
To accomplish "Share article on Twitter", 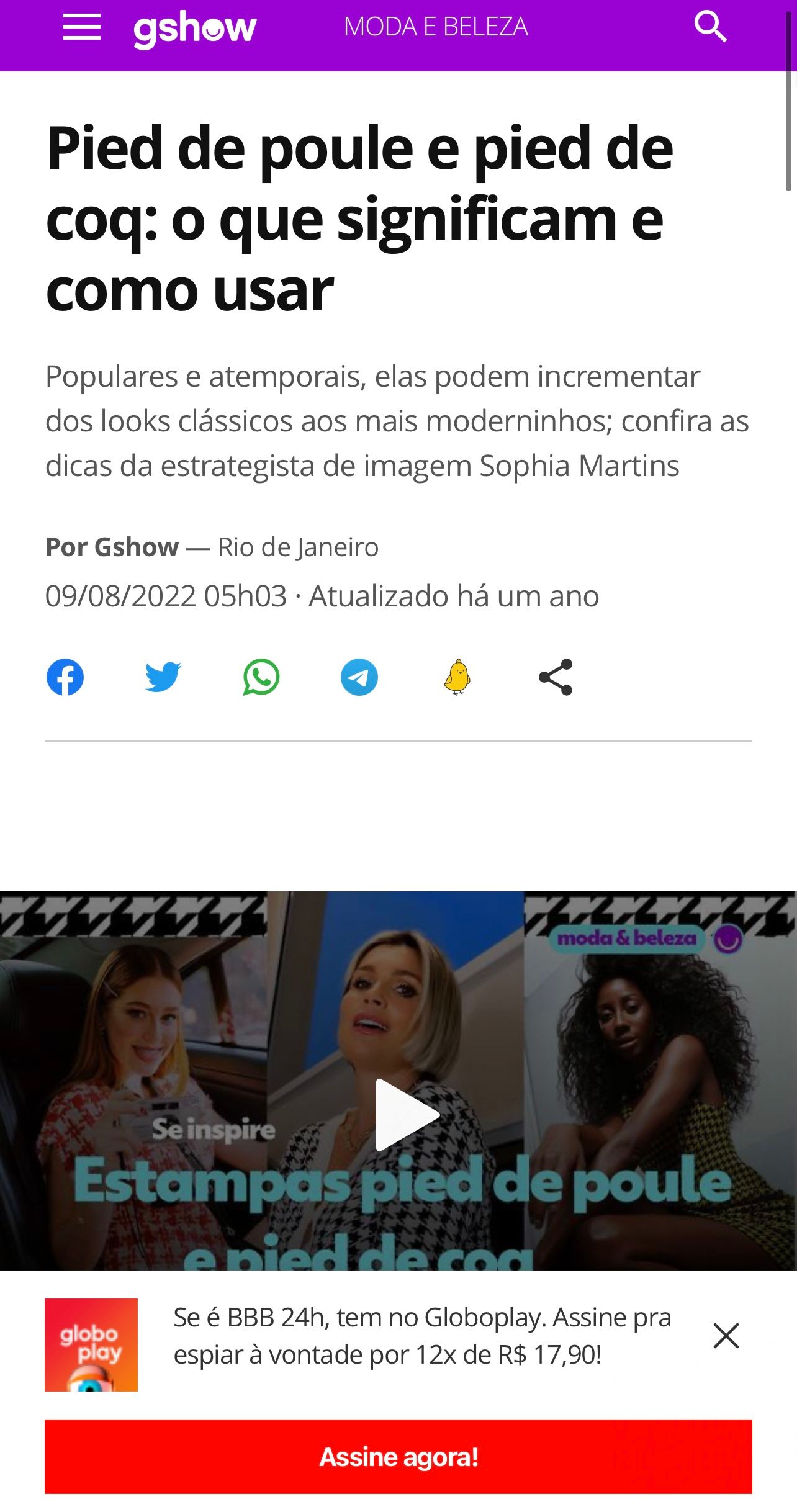I will pyautogui.click(x=163, y=677).
